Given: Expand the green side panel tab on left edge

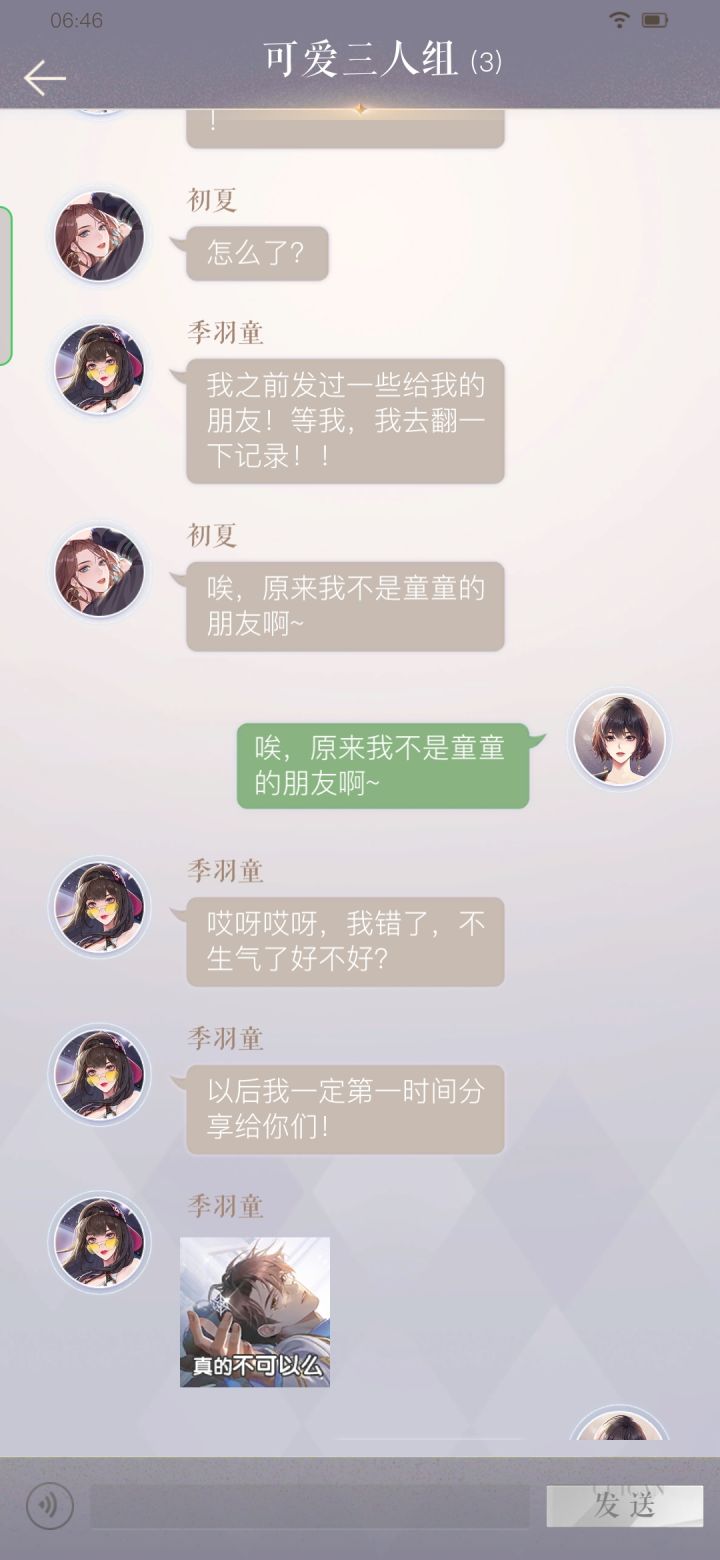Looking at the screenshot, I should pos(5,280).
